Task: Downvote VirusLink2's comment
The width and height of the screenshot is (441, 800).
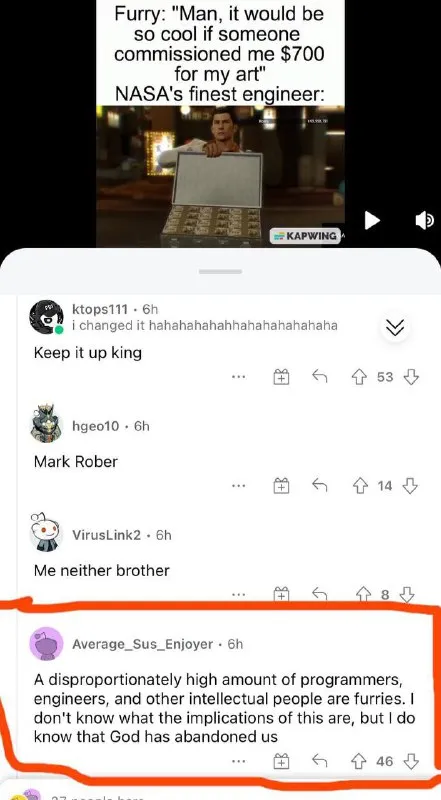Action: (407, 594)
